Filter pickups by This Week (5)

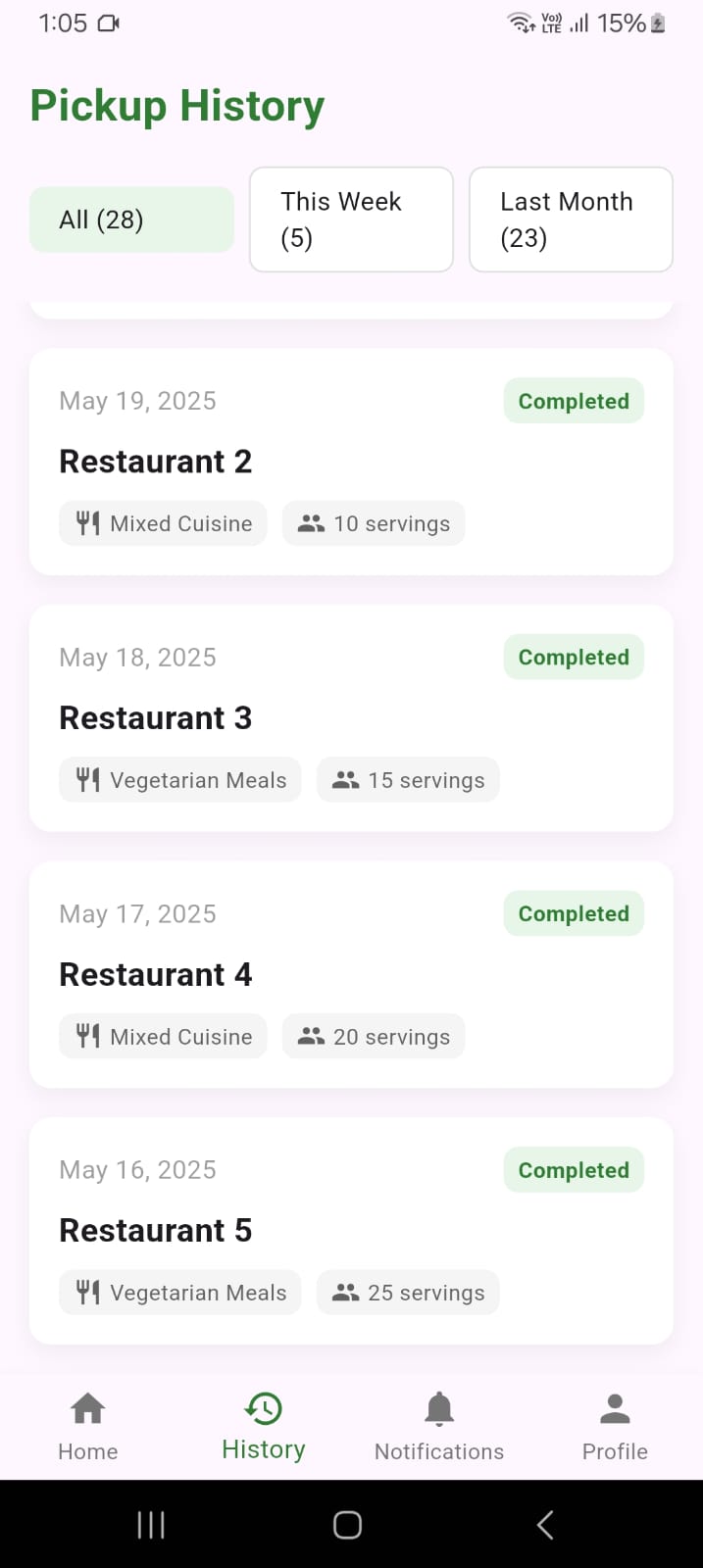[x=351, y=220]
